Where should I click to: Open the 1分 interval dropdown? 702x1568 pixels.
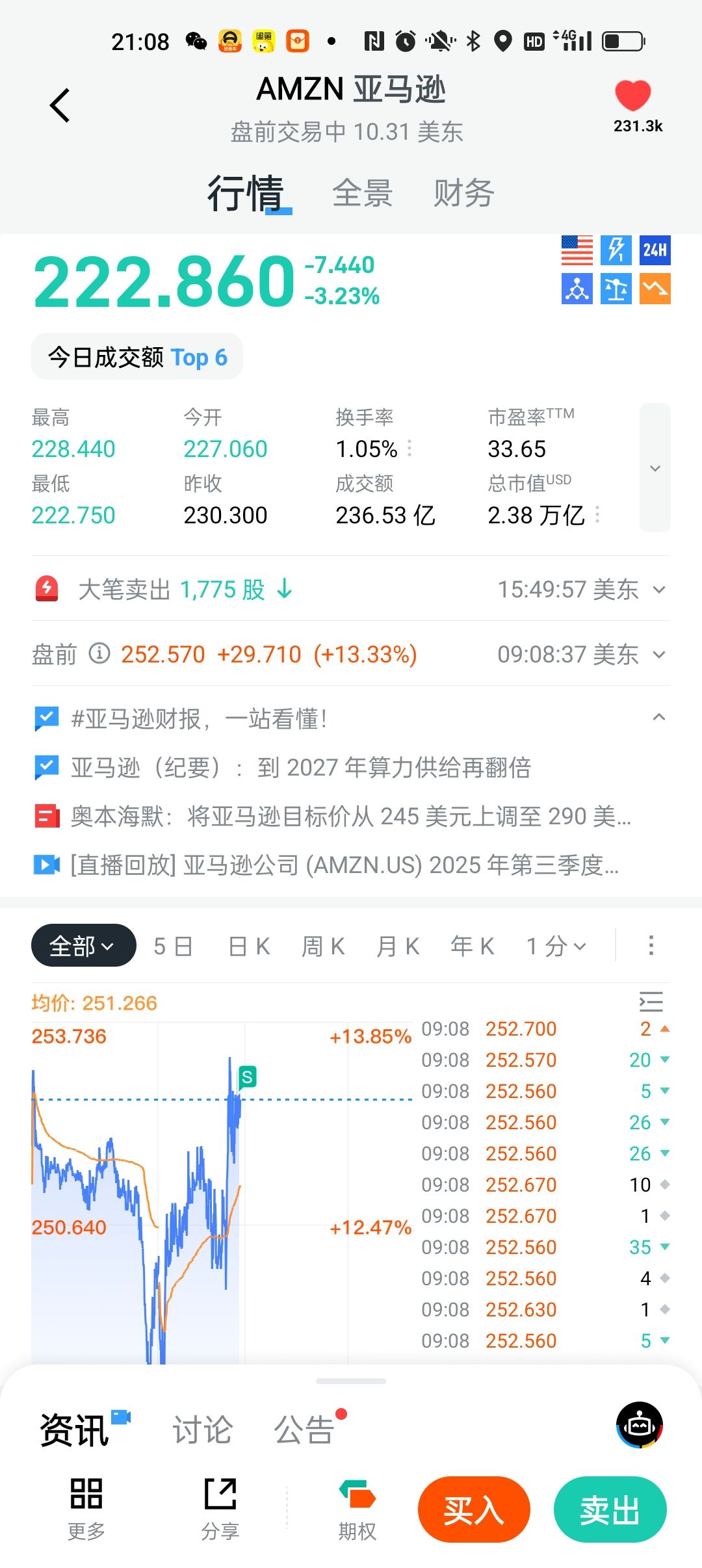[556, 947]
